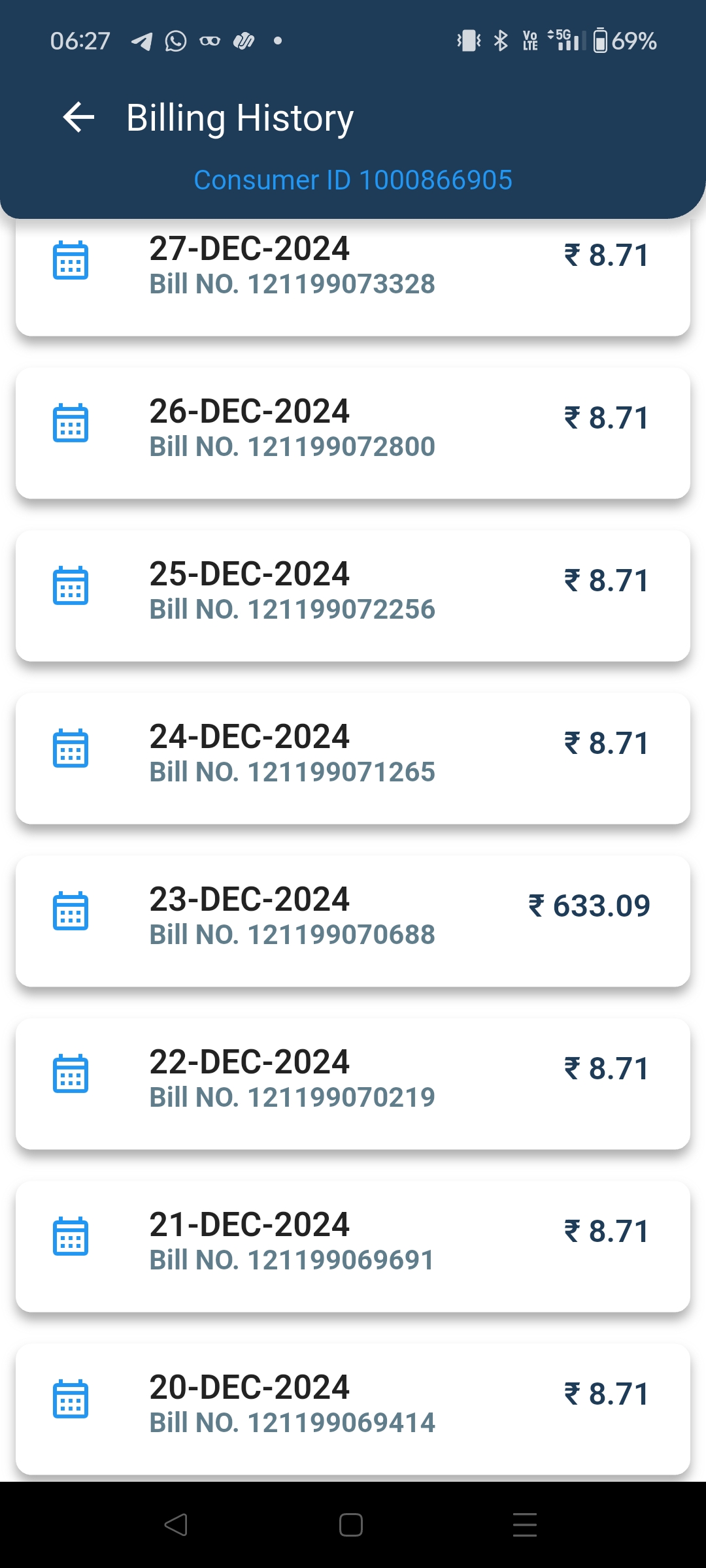Open recent apps from navigation bar

click(x=525, y=1525)
